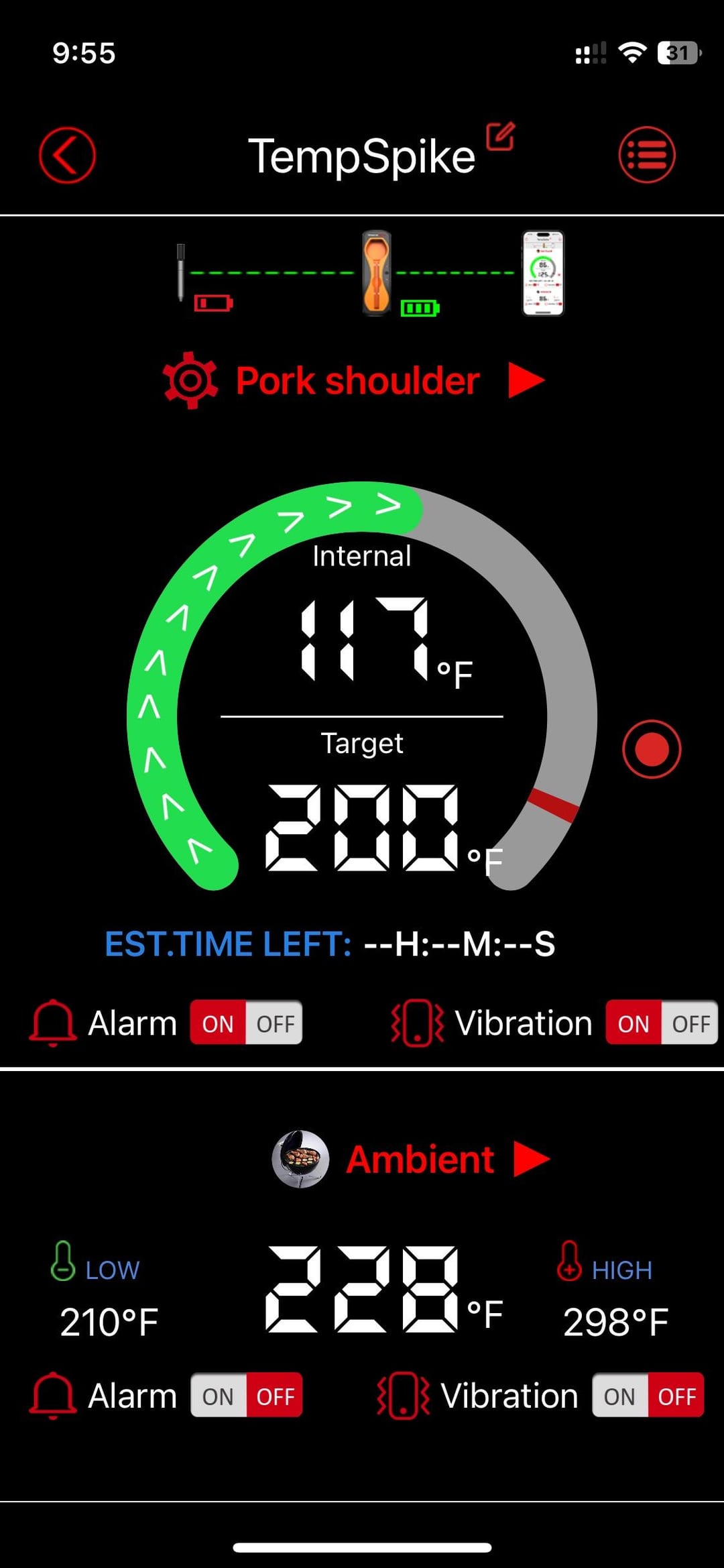This screenshot has width=724, height=1568.
Task: Open Pork shoulder preset settings gear
Action: click(x=190, y=380)
